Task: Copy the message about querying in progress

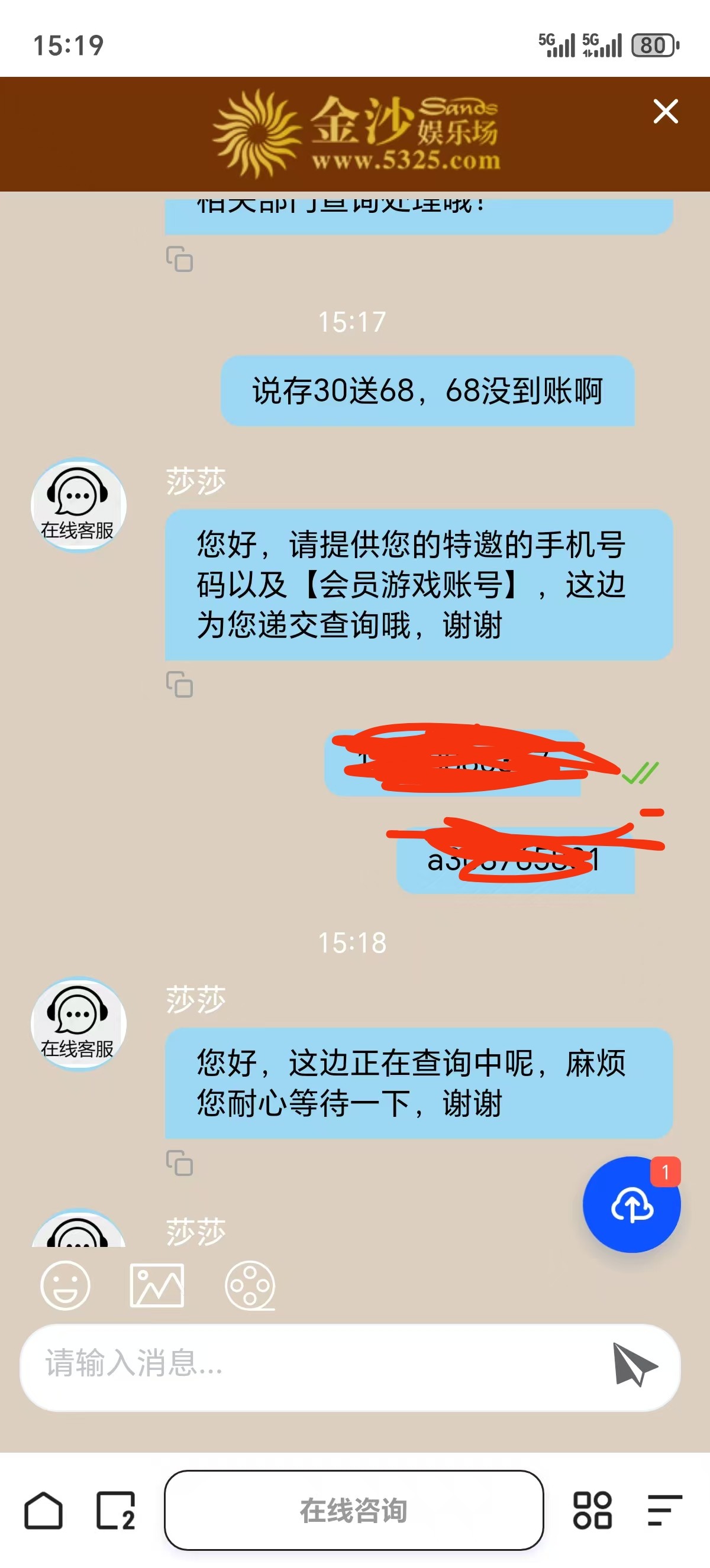Action: tap(180, 1162)
